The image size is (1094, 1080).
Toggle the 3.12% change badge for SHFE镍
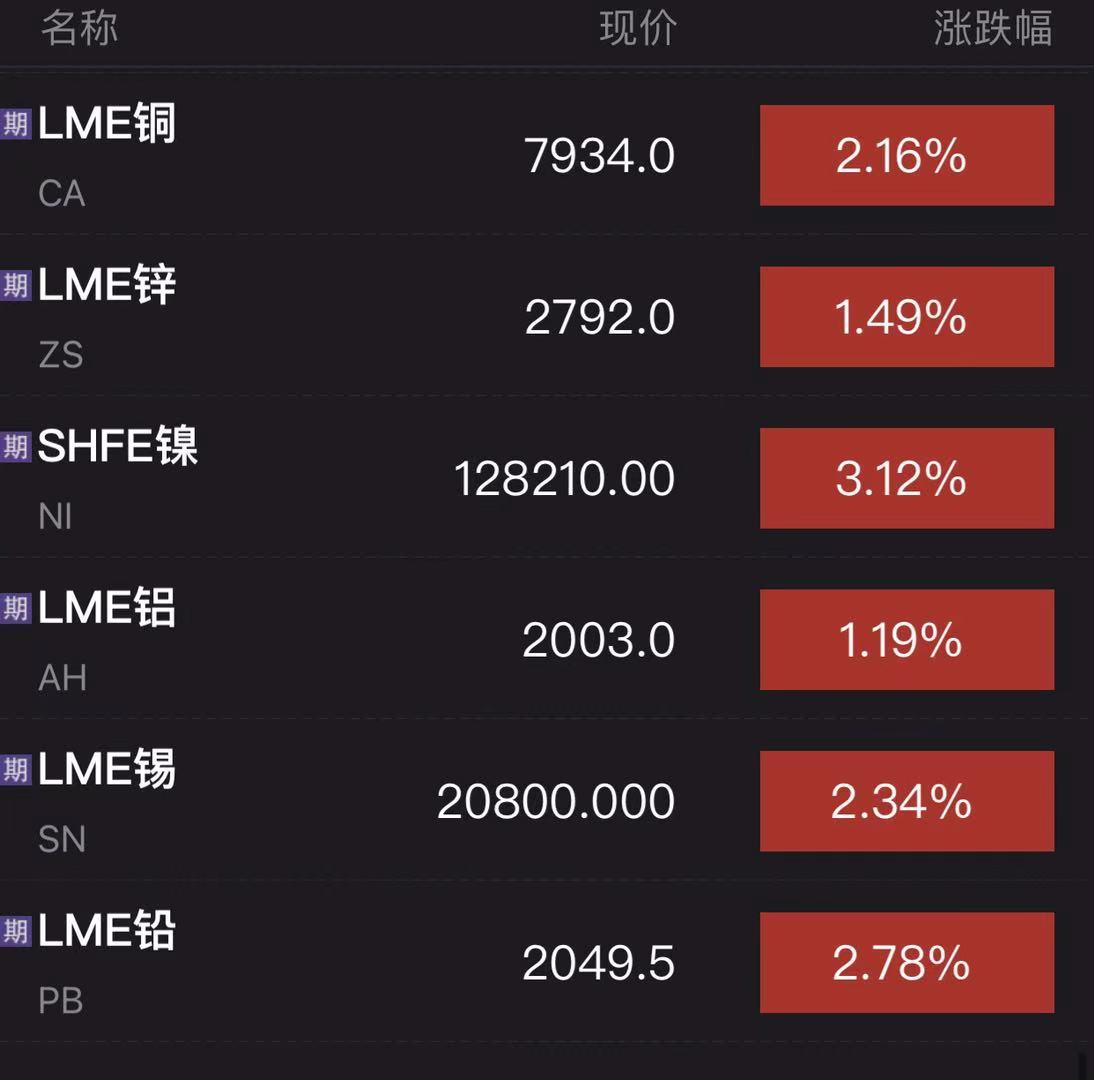906,478
